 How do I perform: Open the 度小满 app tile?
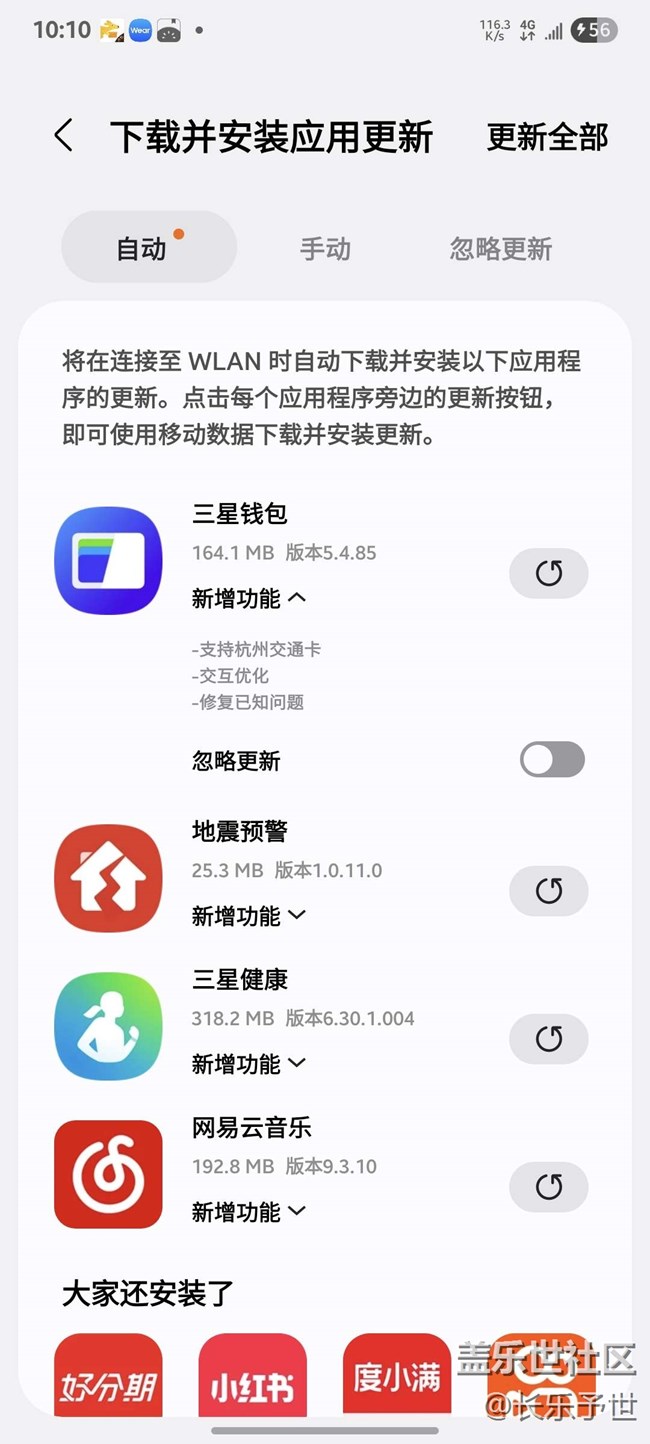pyautogui.click(x=396, y=1375)
